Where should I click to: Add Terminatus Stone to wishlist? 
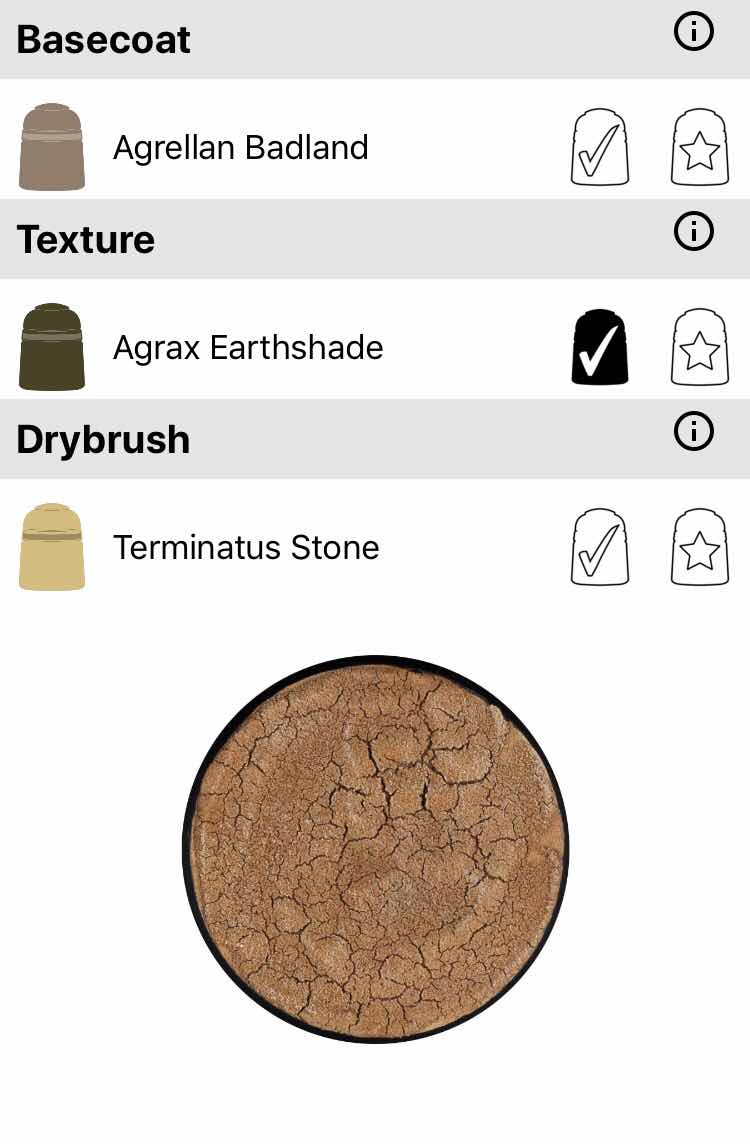pos(699,547)
